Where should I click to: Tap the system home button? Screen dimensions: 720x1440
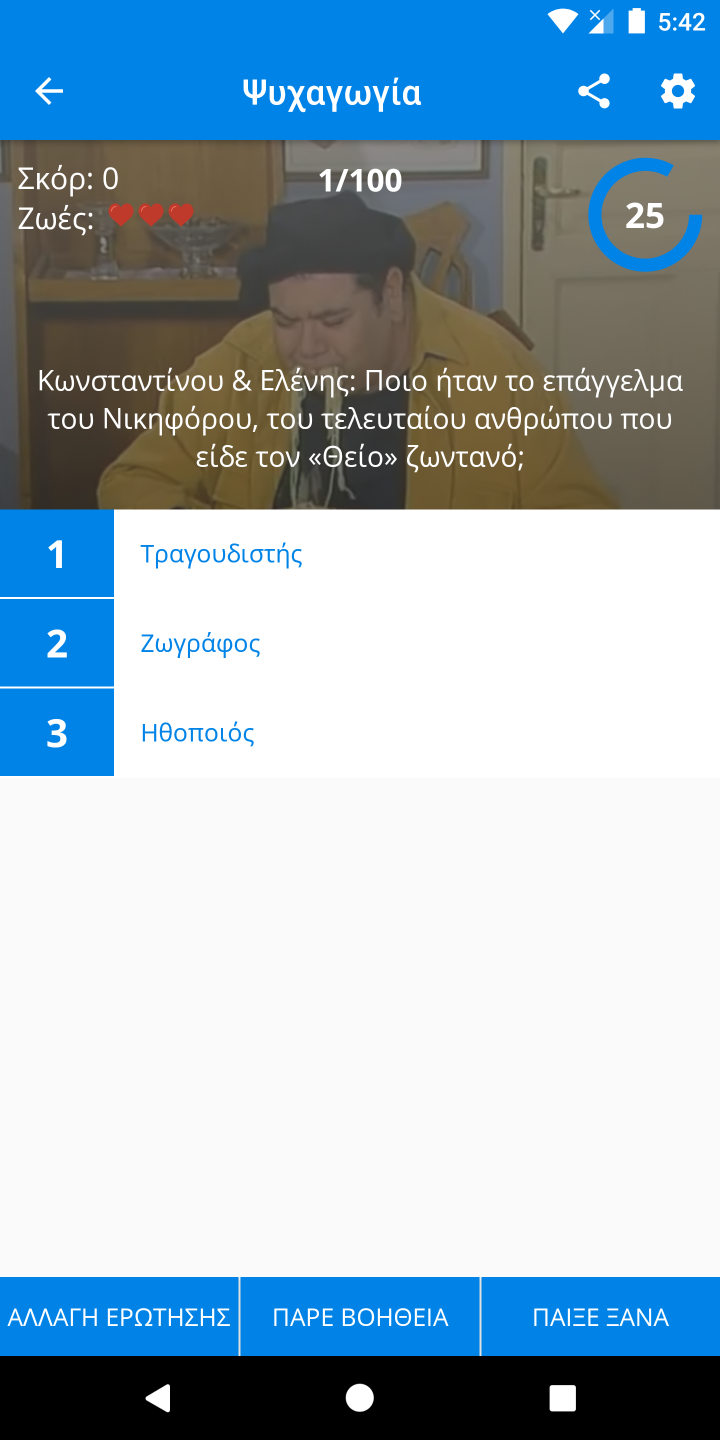tap(360, 1398)
